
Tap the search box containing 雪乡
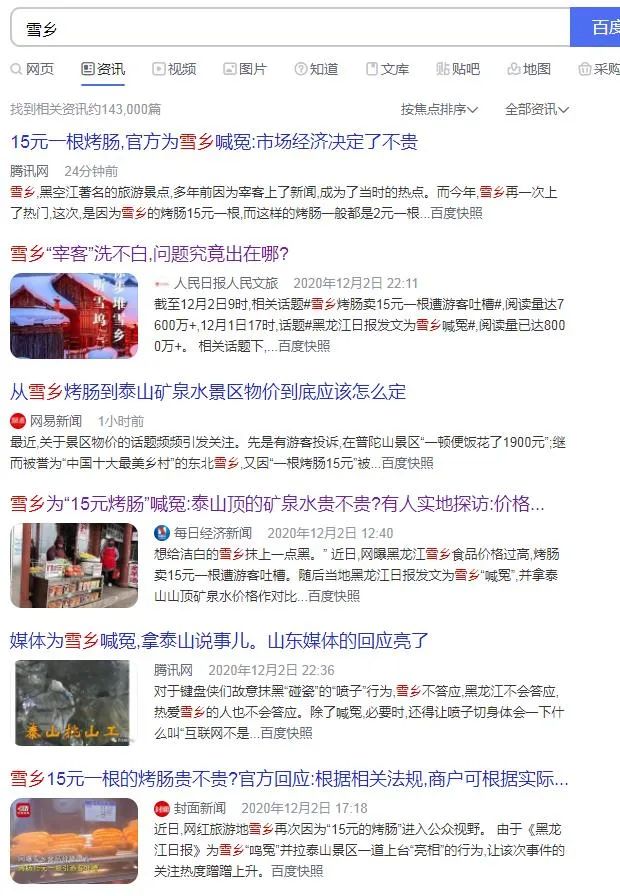[x=290, y=28]
